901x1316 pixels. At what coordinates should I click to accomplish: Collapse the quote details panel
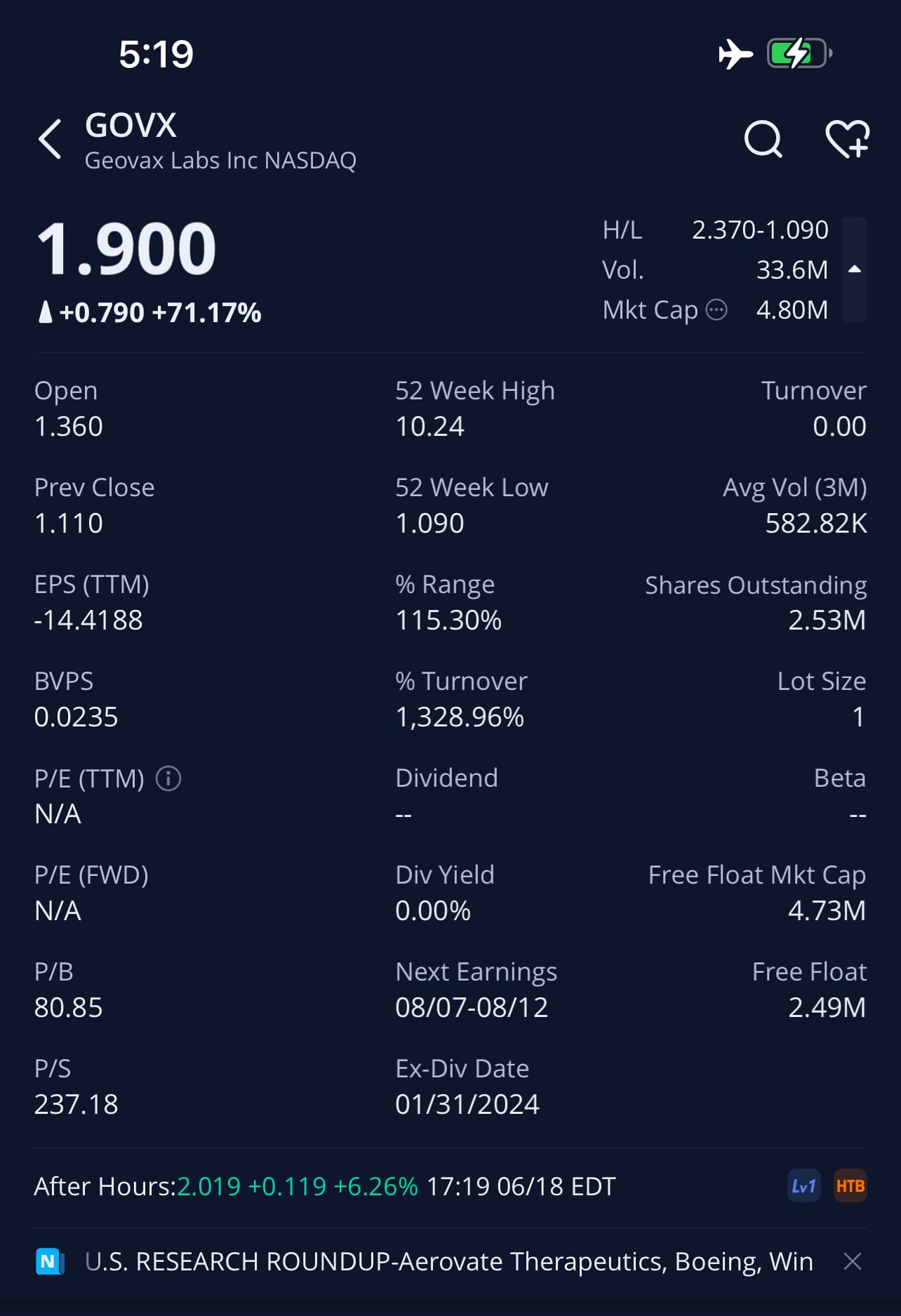[854, 270]
